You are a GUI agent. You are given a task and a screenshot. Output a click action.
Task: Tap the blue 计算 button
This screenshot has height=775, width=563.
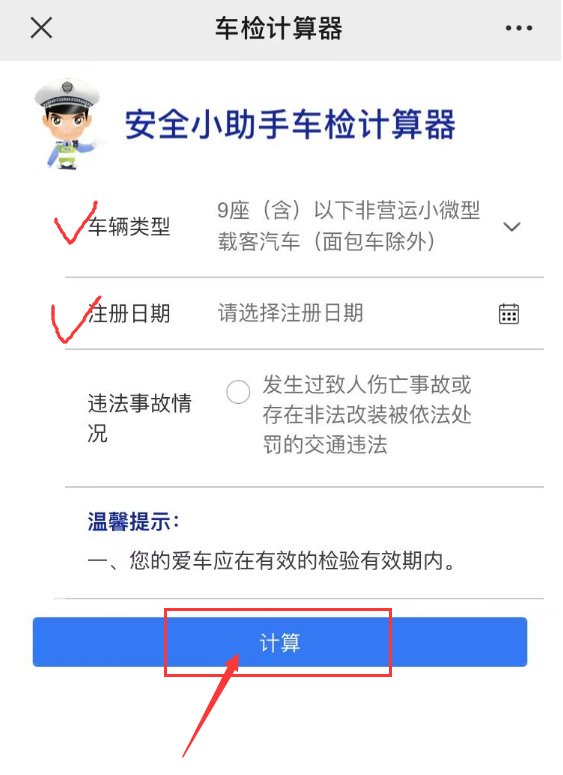(x=280, y=642)
